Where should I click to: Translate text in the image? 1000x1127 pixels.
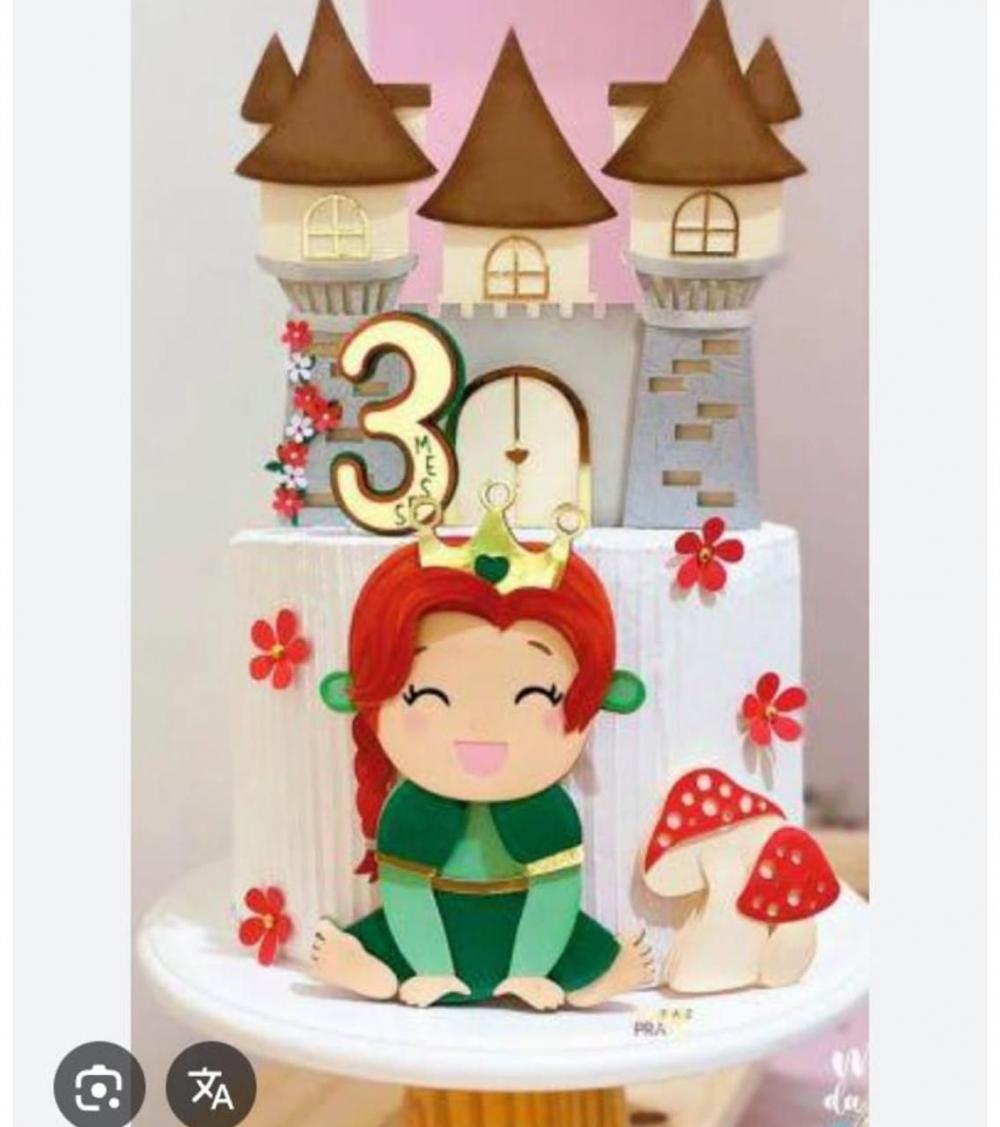[x=211, y=1088]
